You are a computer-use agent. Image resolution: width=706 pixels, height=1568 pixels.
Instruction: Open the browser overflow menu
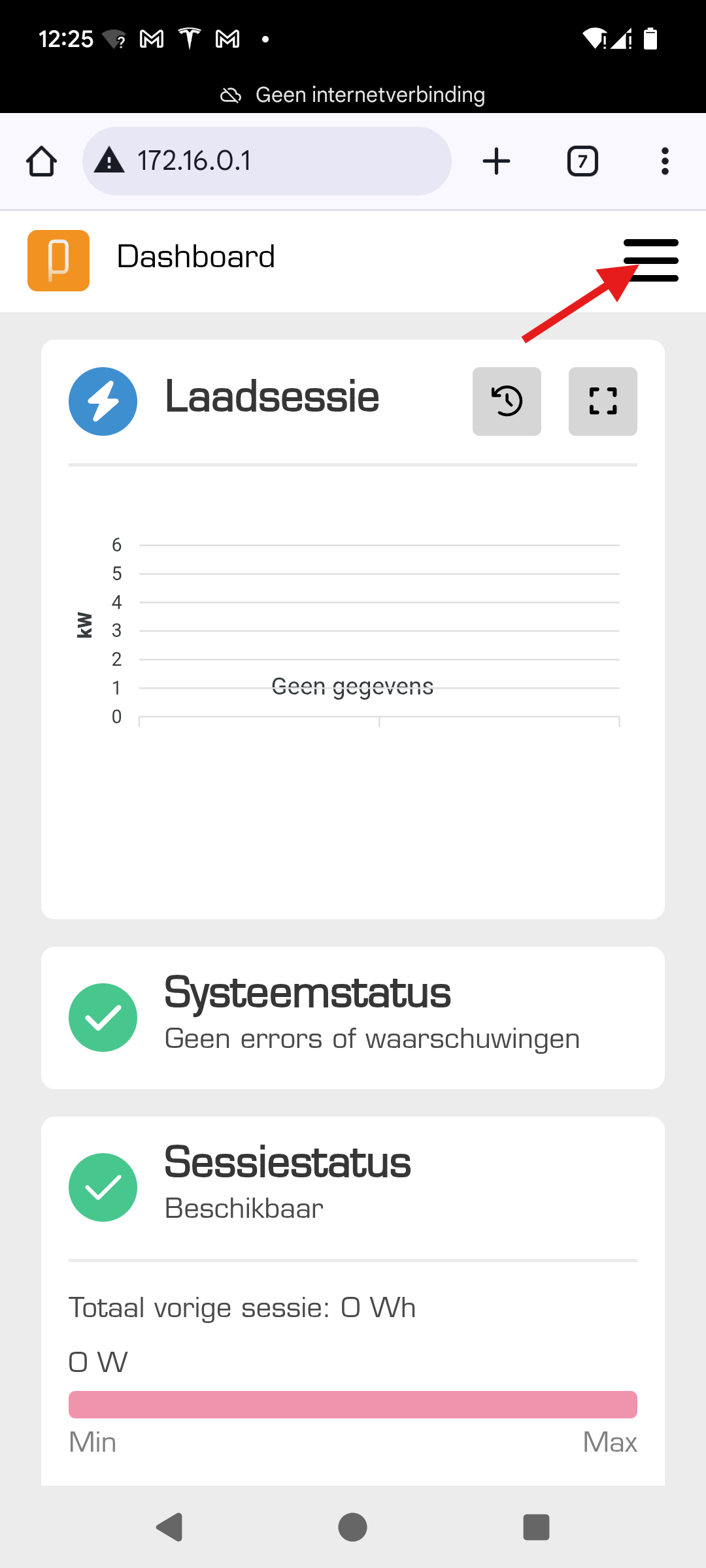click(665, 161)
